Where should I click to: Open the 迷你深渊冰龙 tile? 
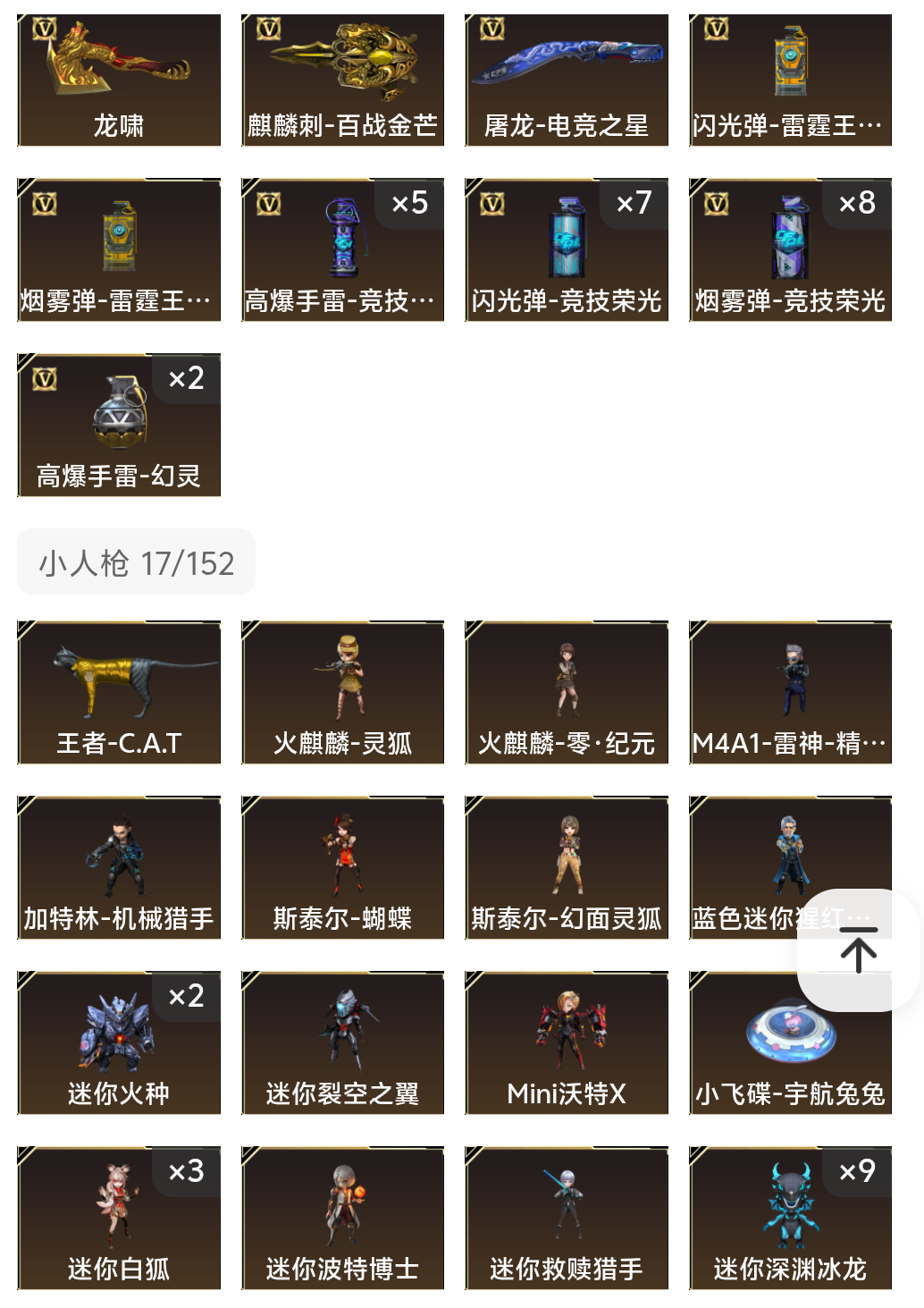790,1219
